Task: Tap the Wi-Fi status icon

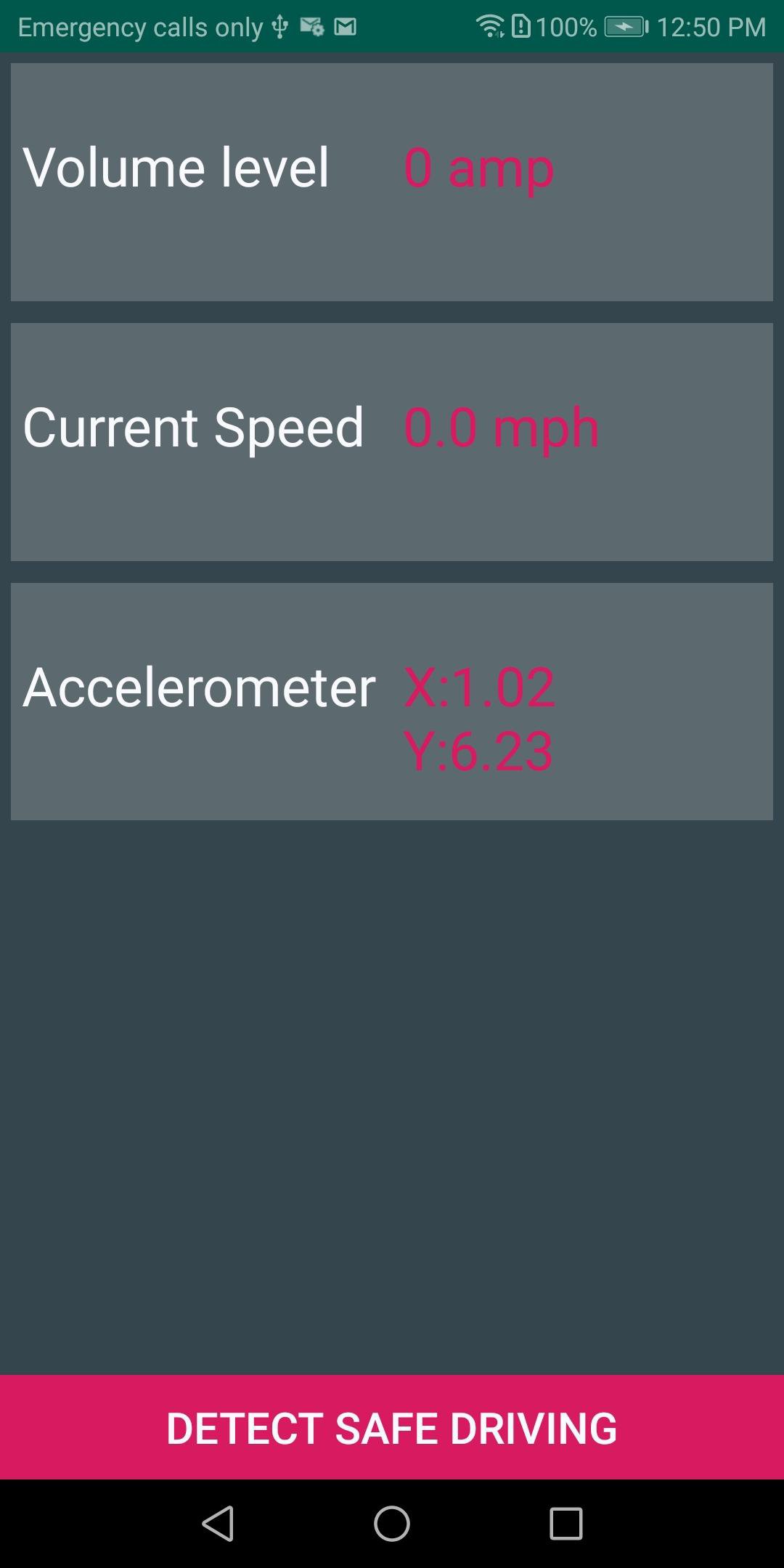Action: [x=491, y=27]
